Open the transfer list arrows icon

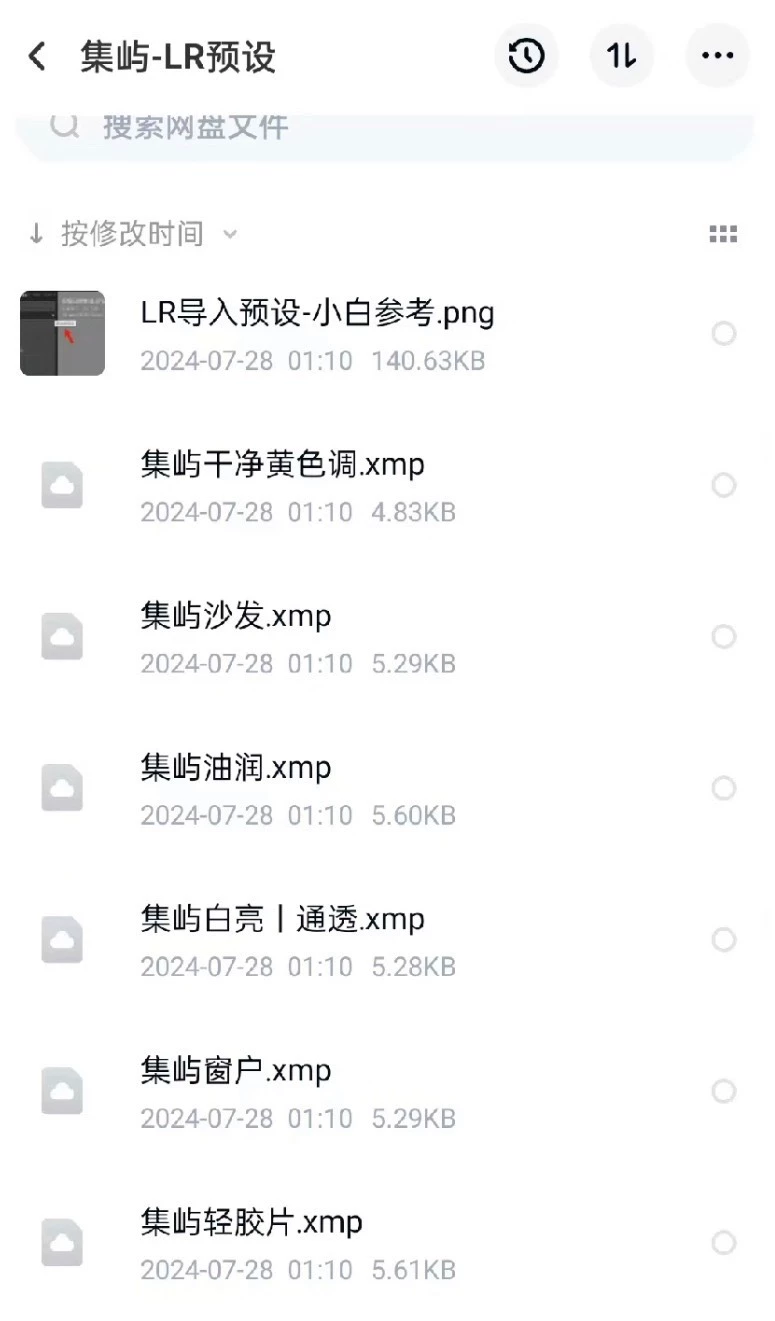point(621,56)
